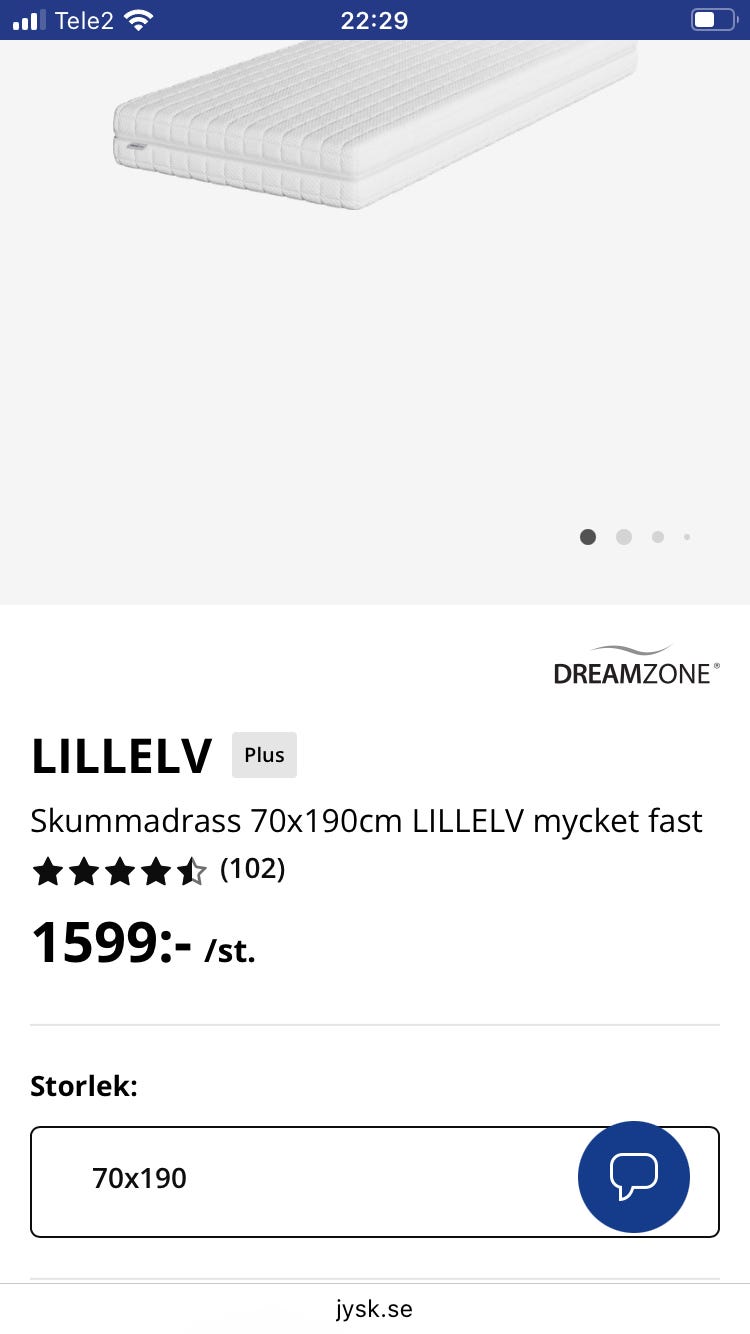Tap the mattress product image
750x1334 pixels.
[375, 123]
